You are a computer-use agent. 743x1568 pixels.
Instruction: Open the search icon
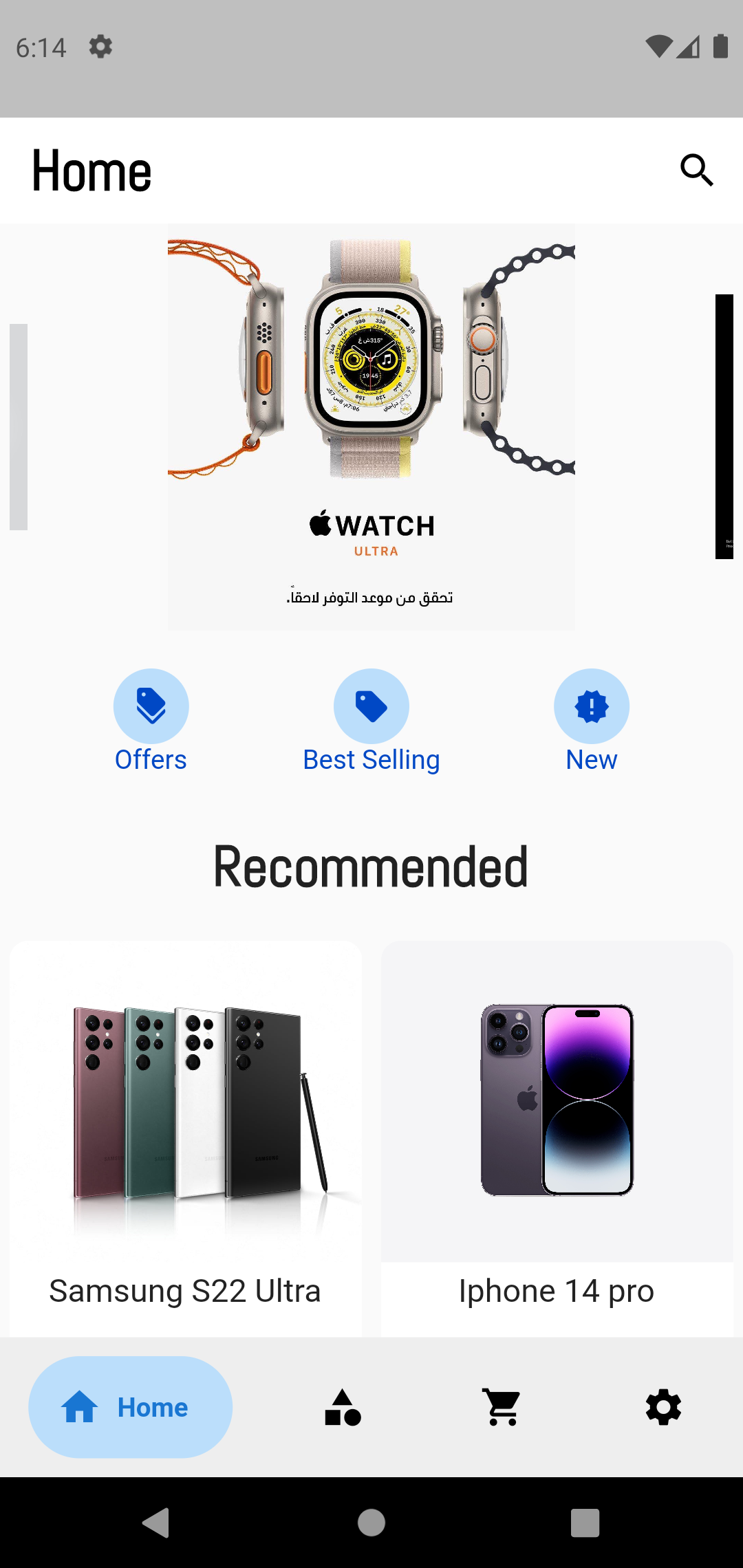pyautogui.click(x=698, y=170)
